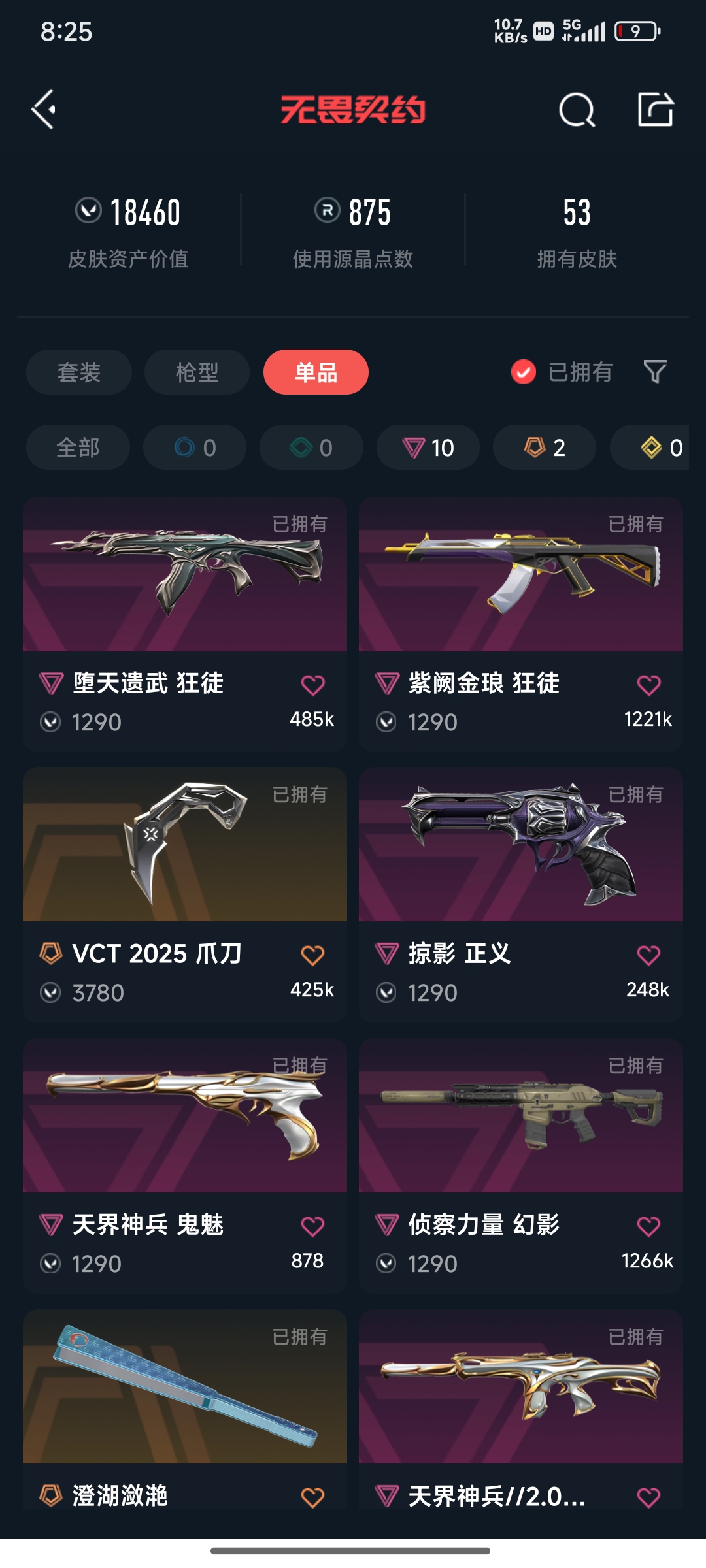The width and height of the screenshot is (706, 1568).
Task: Open the VCT 2025 爪刀 card
Action: (185, 895)
